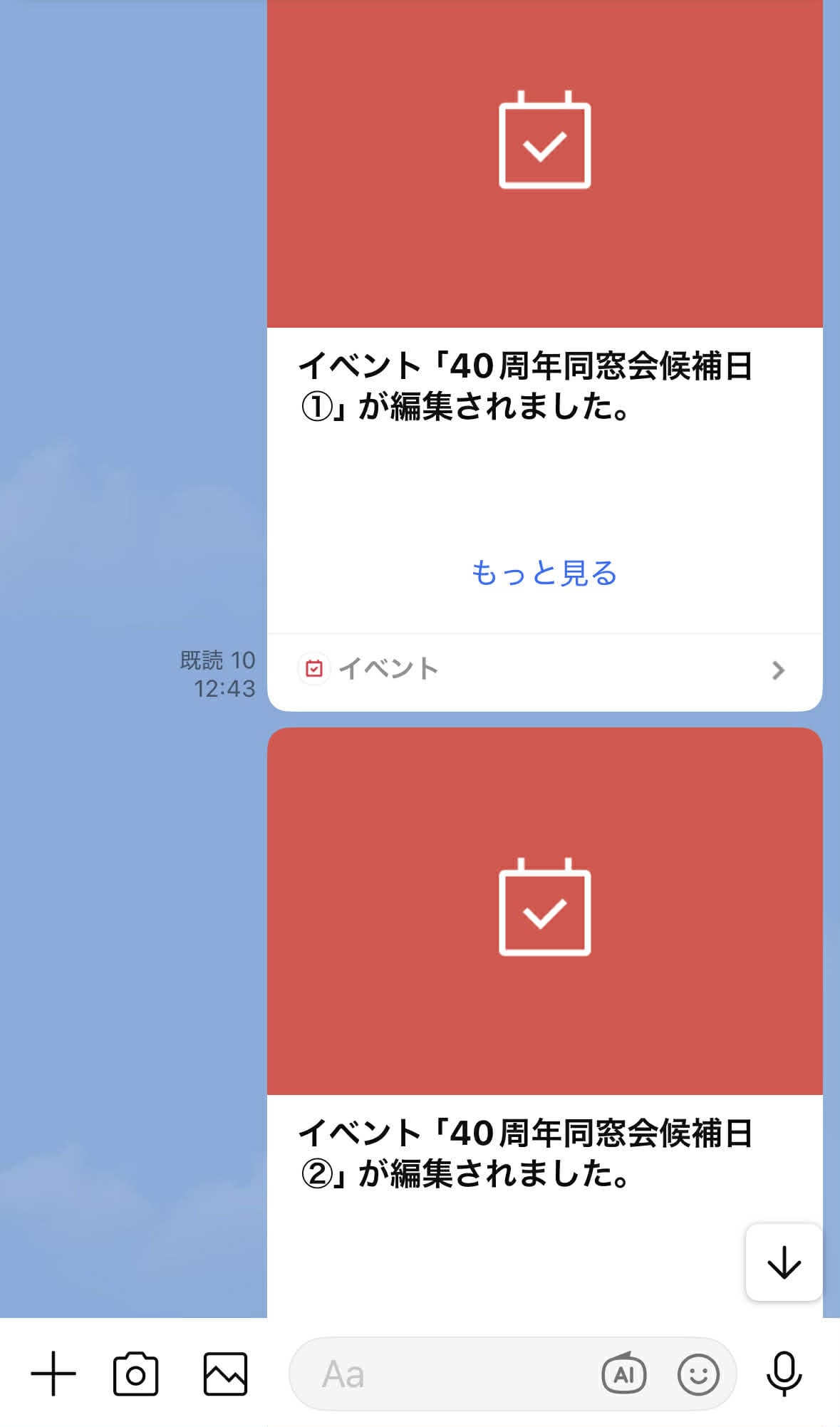This screenshot has width=840, height=1427.
Task: Tap もっと見る on 候補日① event
Action: tap(544, 574)
